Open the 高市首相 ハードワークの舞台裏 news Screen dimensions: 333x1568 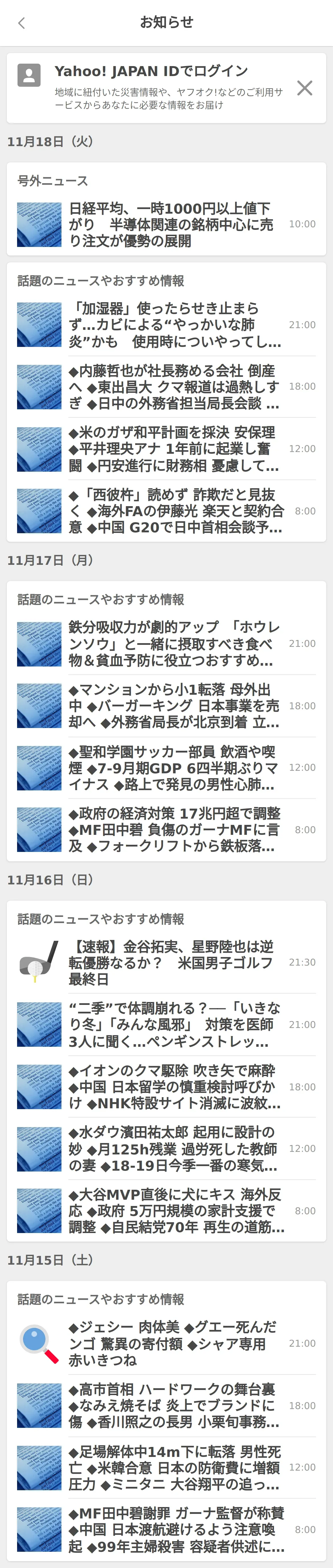point(166,1406)
